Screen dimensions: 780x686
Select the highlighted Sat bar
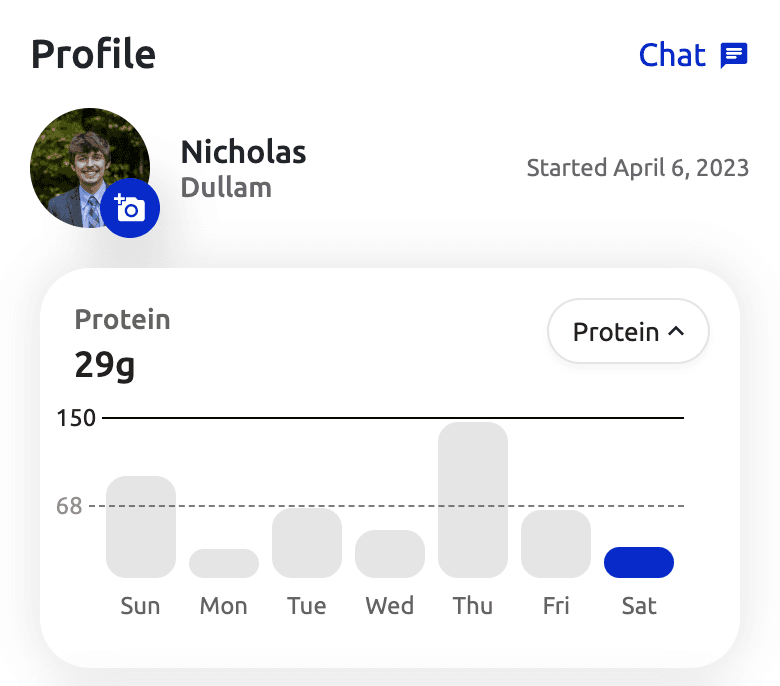pos(639,562)
